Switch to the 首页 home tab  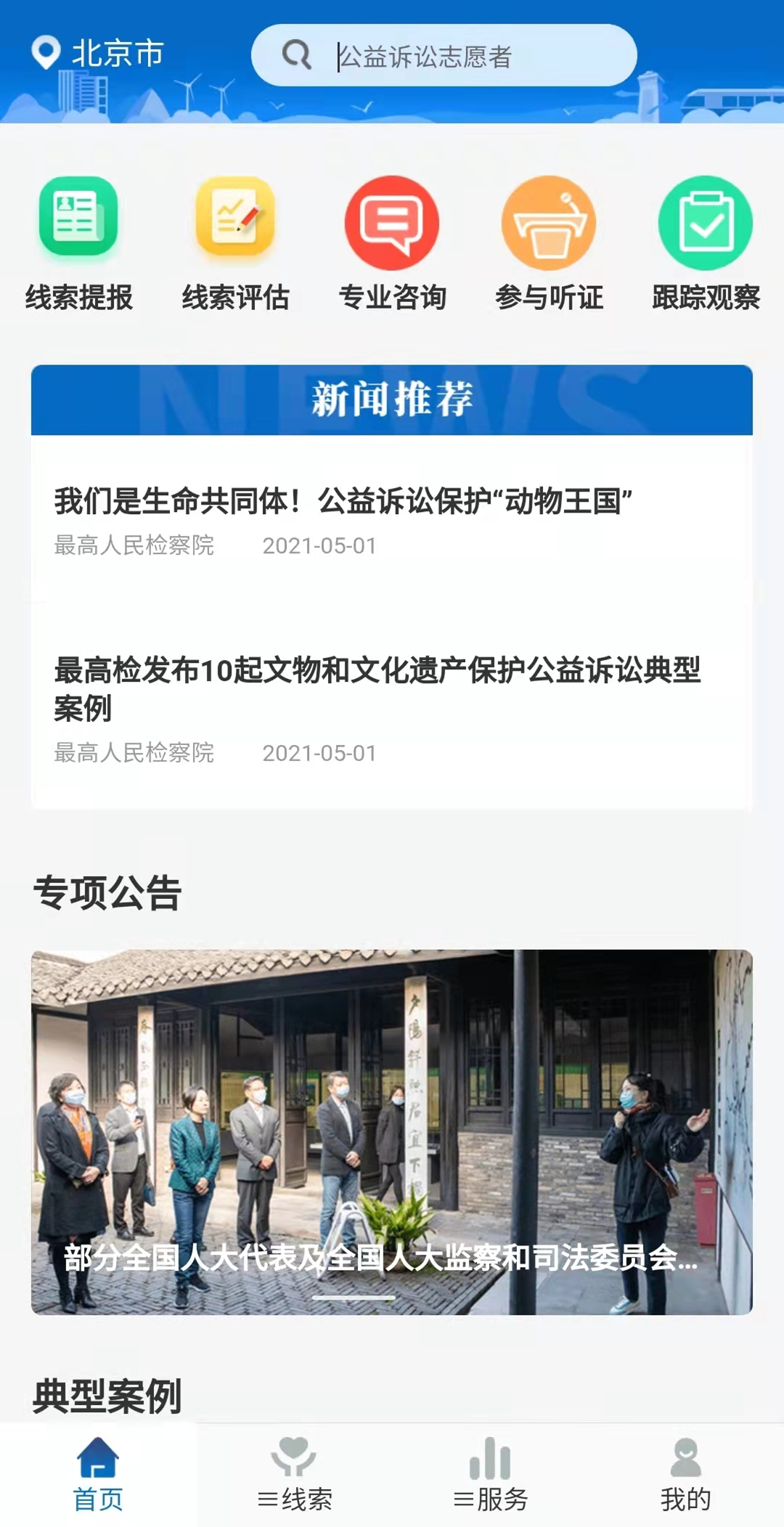click(98, 1475)
